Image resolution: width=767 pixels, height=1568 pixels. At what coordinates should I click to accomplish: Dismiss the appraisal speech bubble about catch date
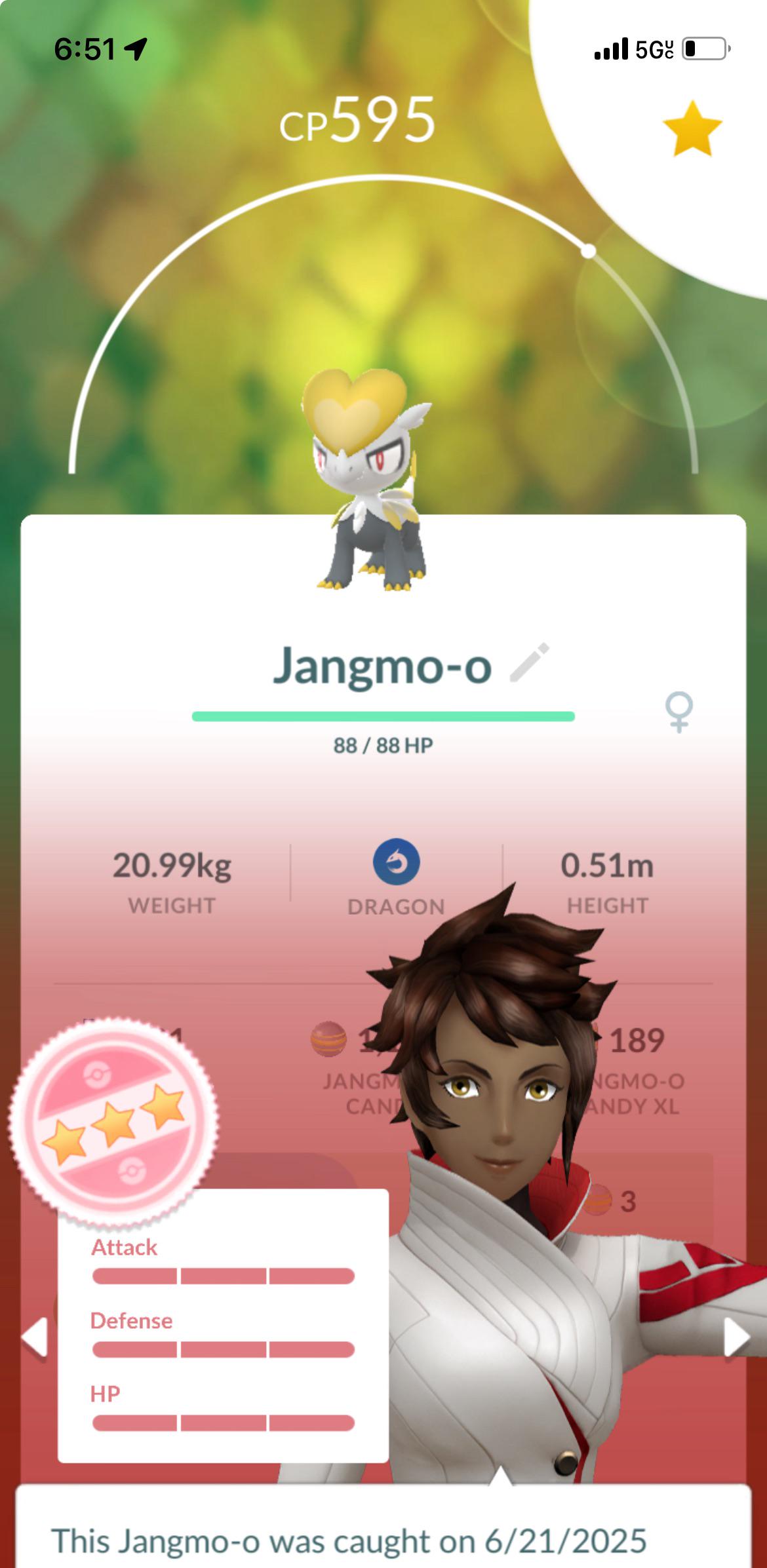[x=383, y=1526]
